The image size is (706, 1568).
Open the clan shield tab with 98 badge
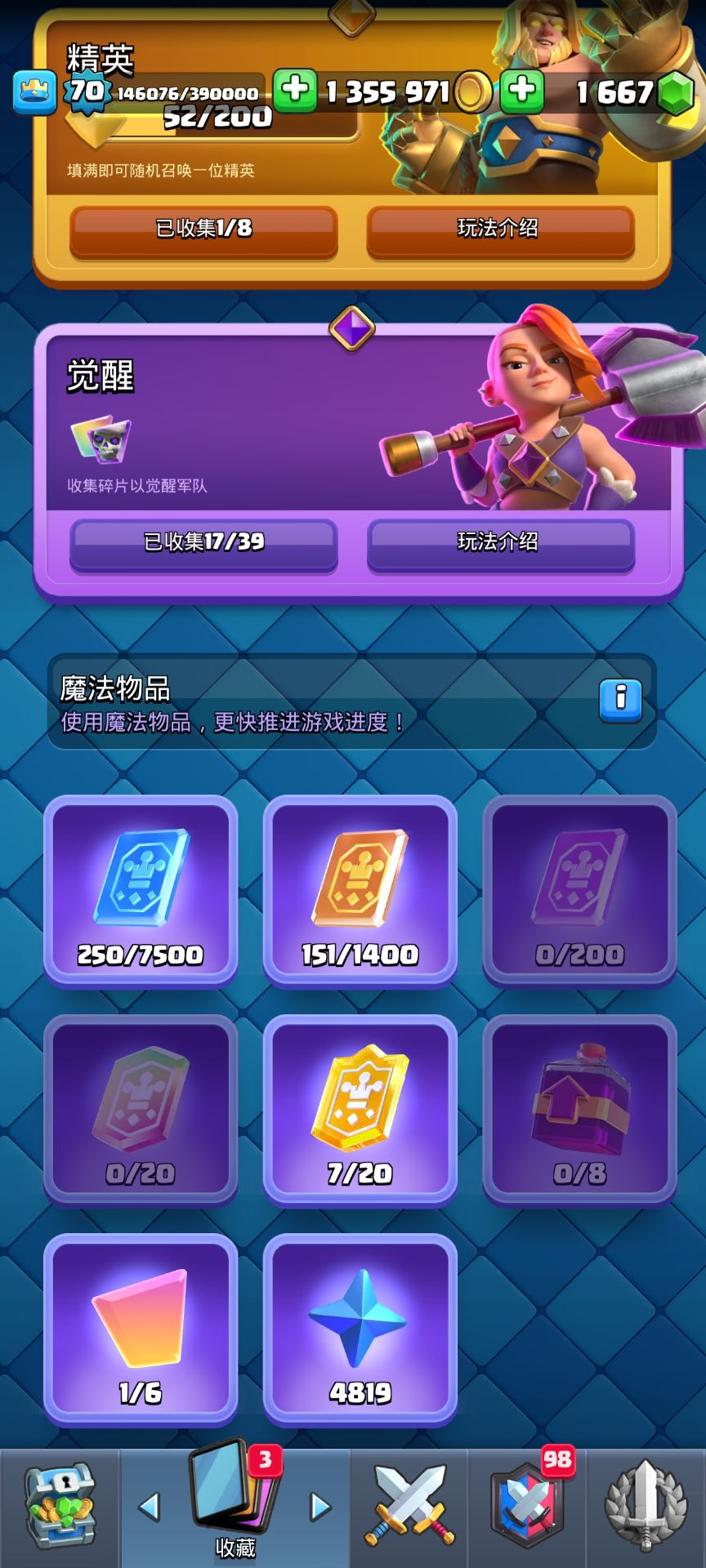[x=527, y=1508]
